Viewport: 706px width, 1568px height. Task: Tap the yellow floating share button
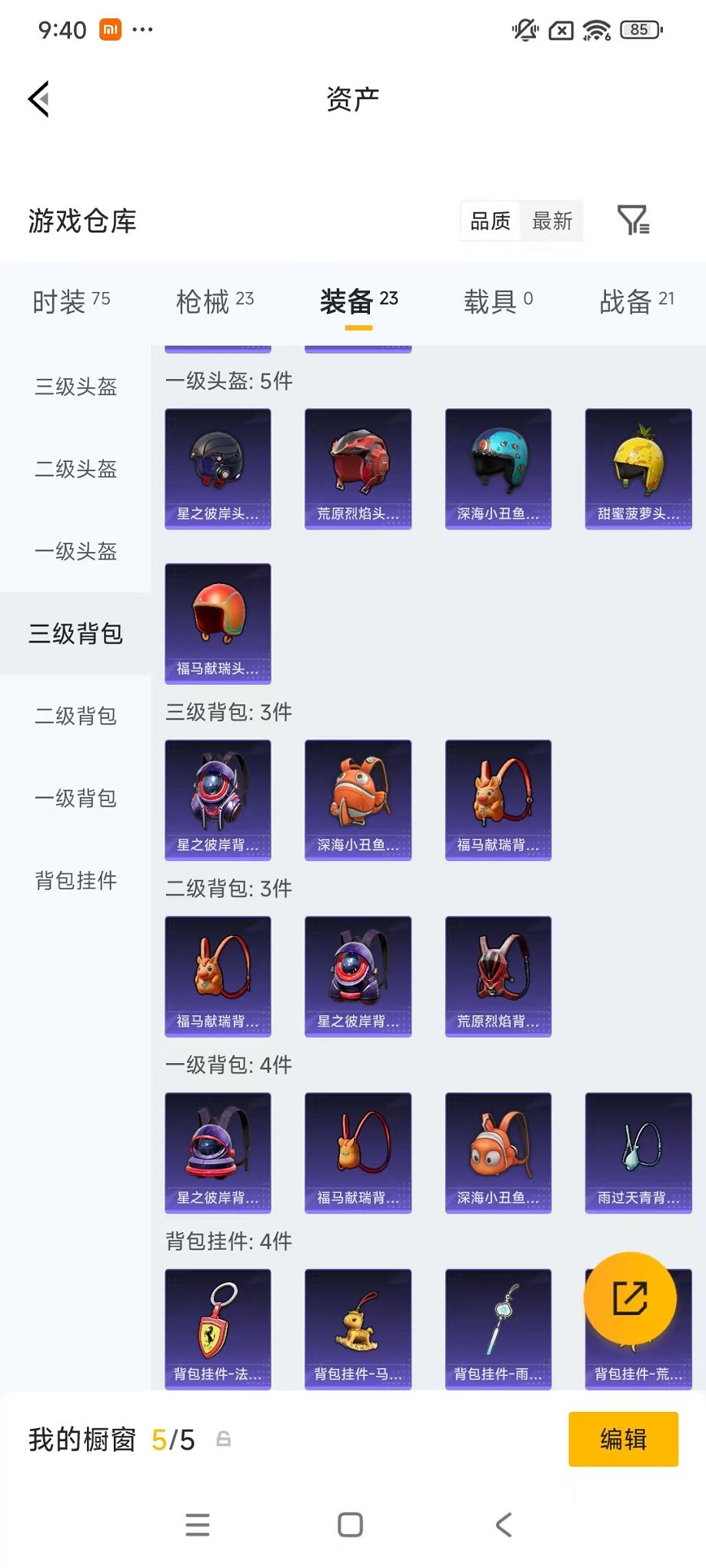[630, 1298]
